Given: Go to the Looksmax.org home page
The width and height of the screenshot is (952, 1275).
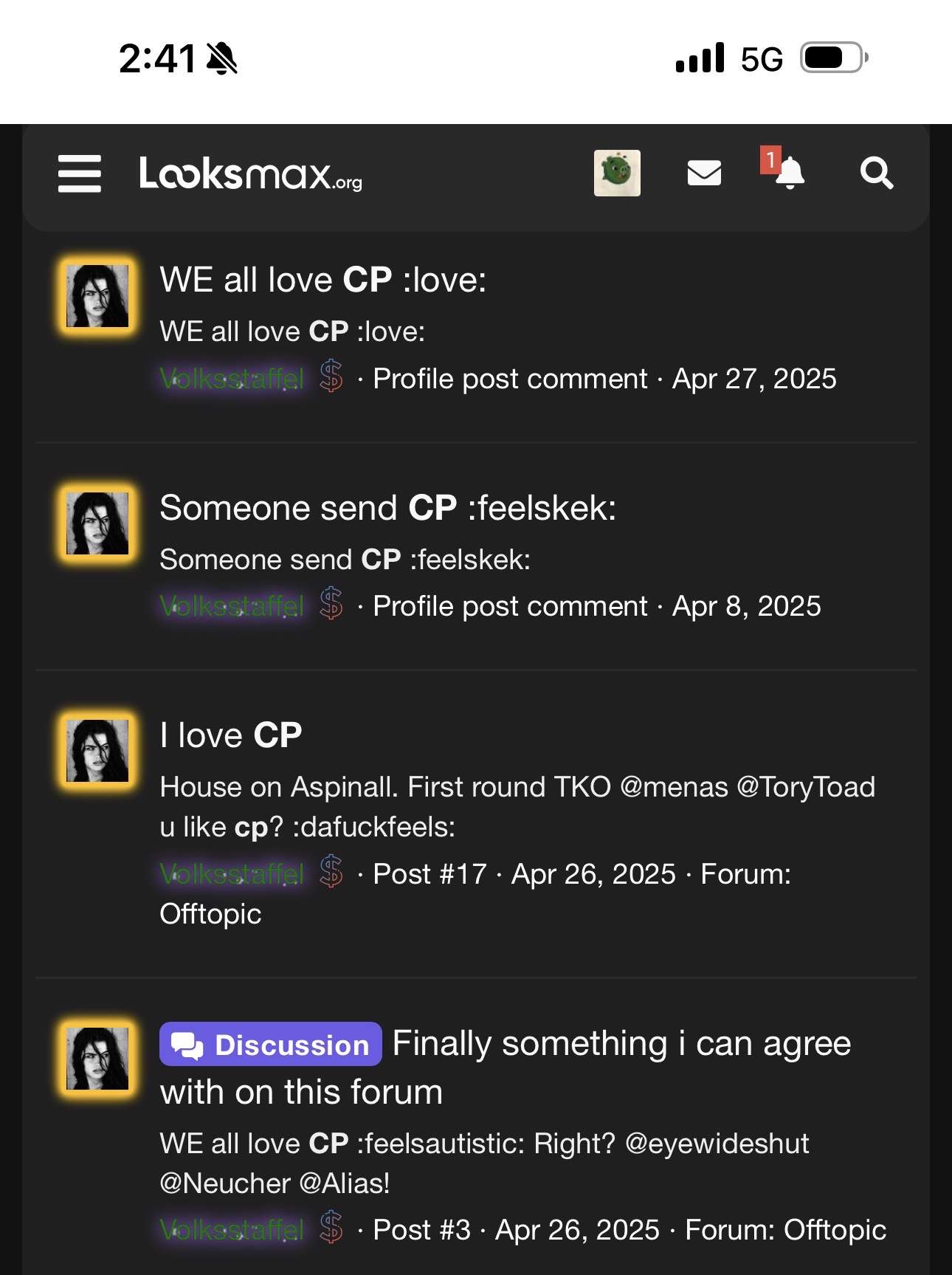Looking at the screenshot, I should point(250,174).
